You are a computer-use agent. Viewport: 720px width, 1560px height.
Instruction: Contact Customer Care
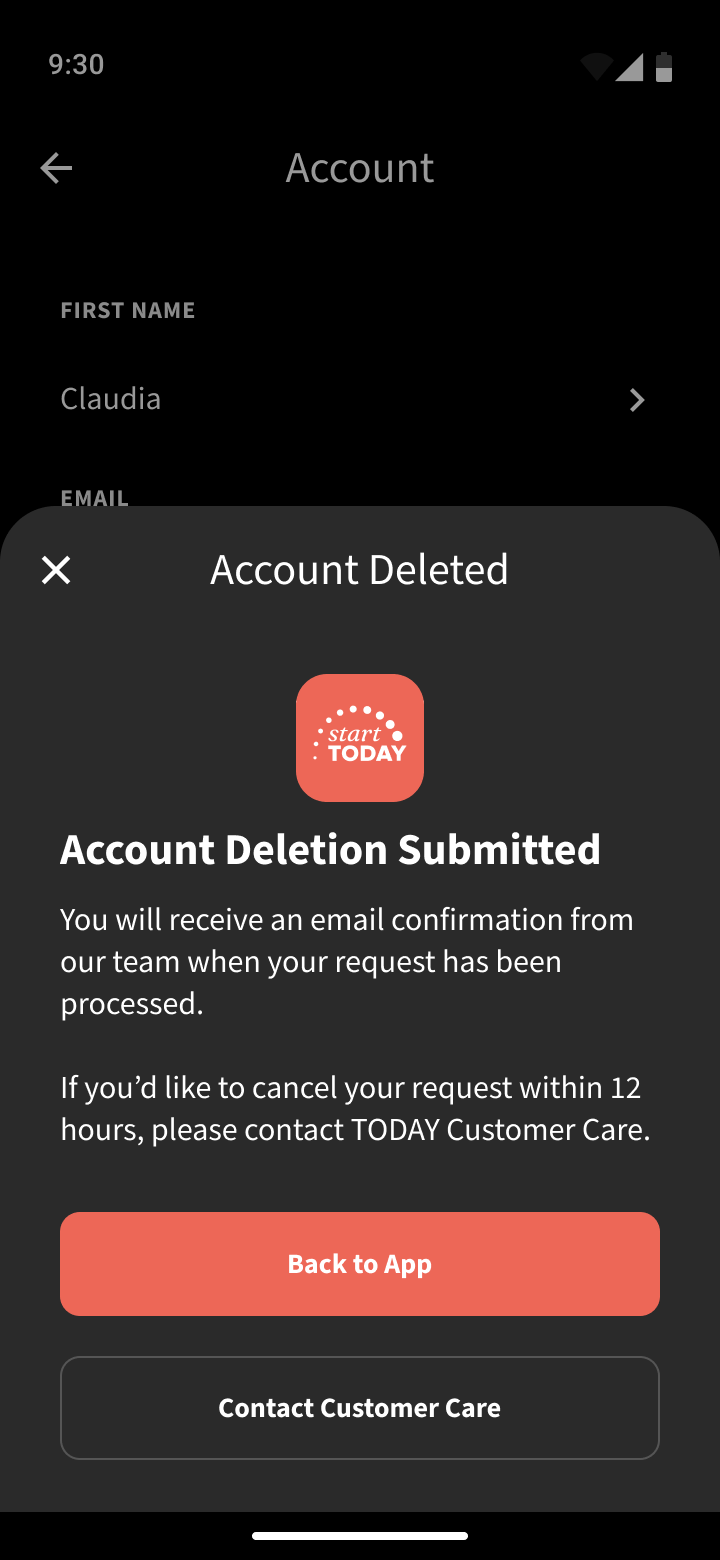click(x=360, y=1408)
